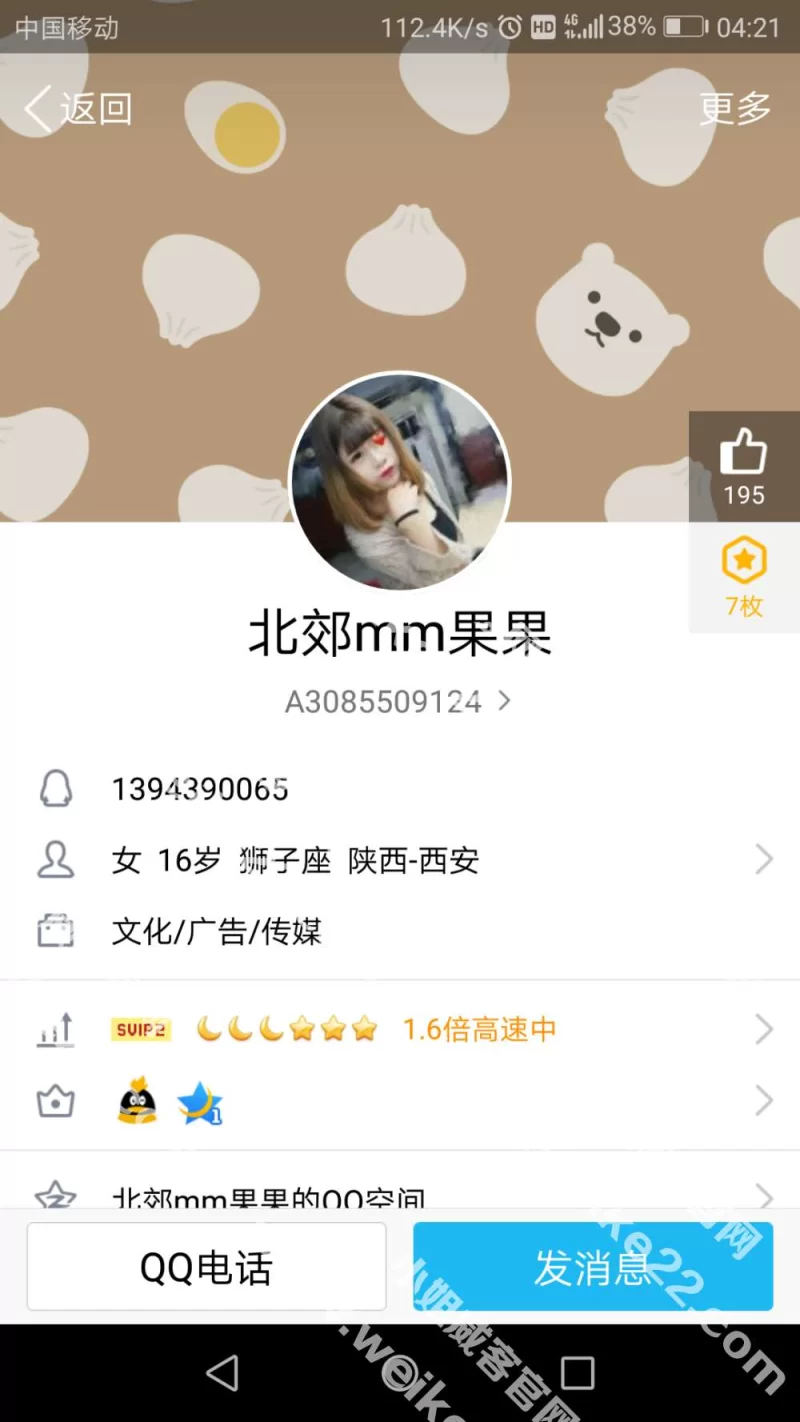View the profile avatar photo

click(x=400, y=482)
